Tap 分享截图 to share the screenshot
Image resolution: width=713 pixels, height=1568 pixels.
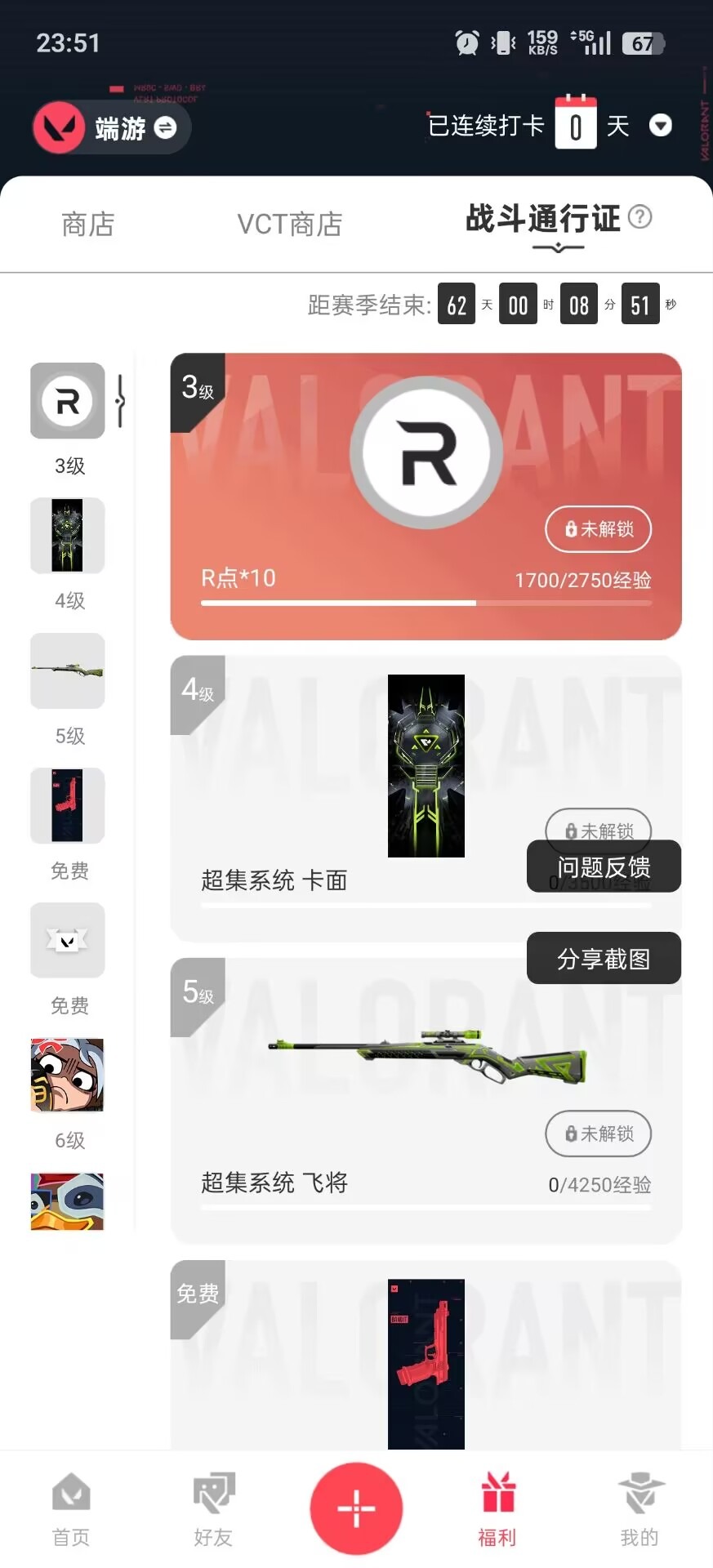(604, 958)
